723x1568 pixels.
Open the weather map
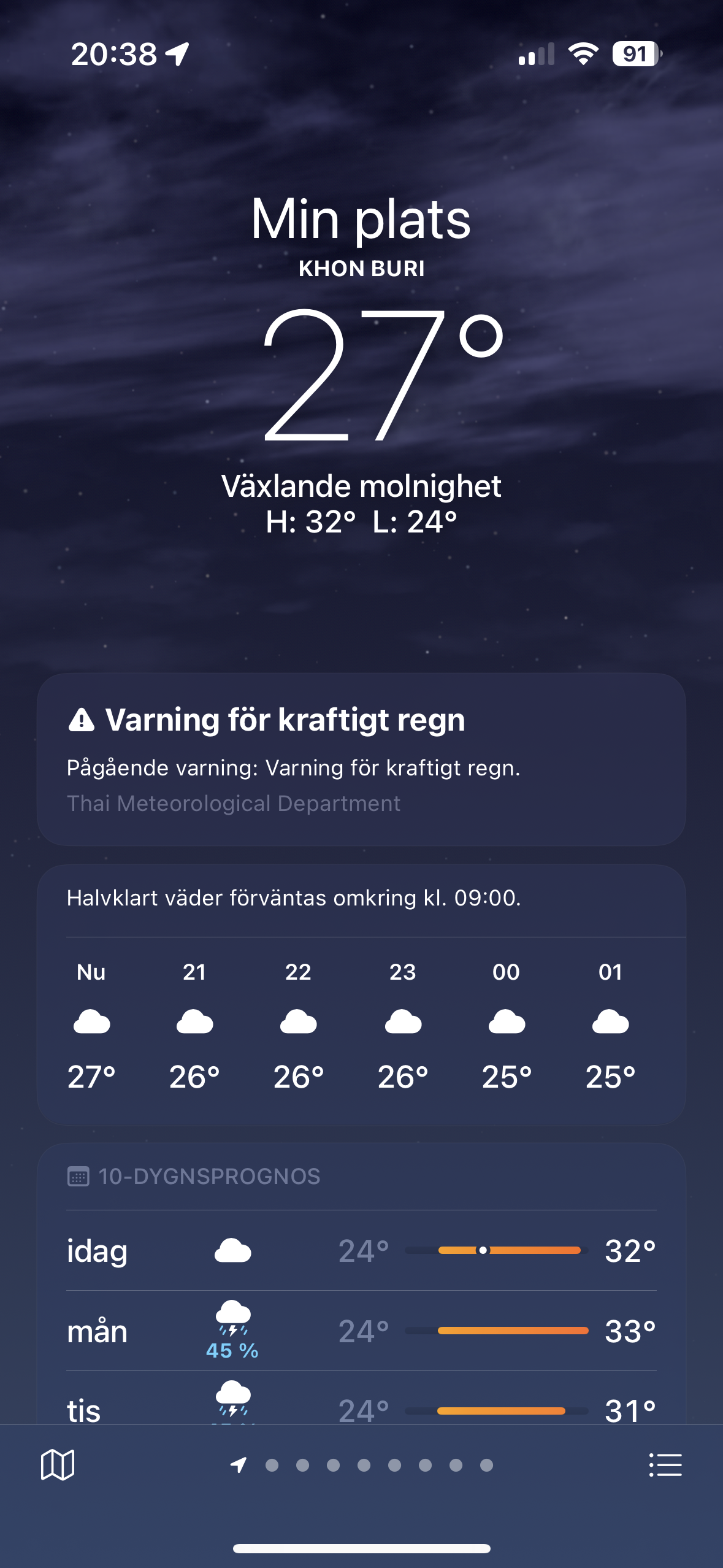pyautogui.click(x=58, y=1465)
